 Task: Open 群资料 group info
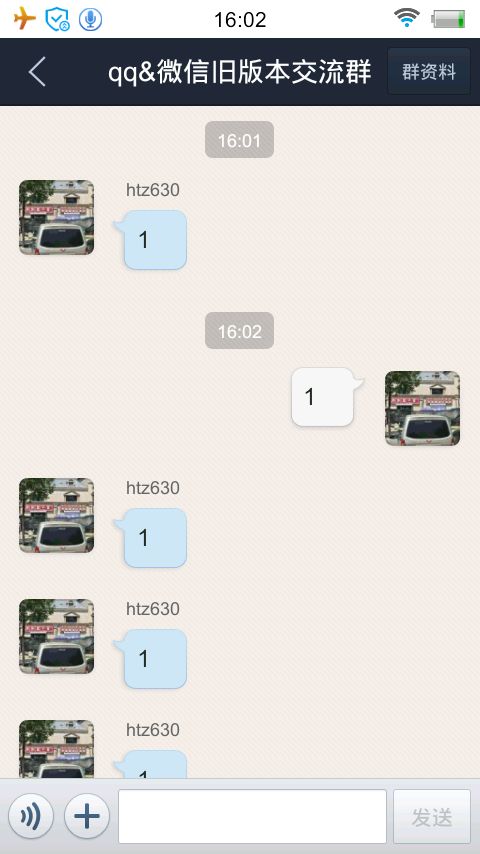pyautogui.click(x=429, y=71)
